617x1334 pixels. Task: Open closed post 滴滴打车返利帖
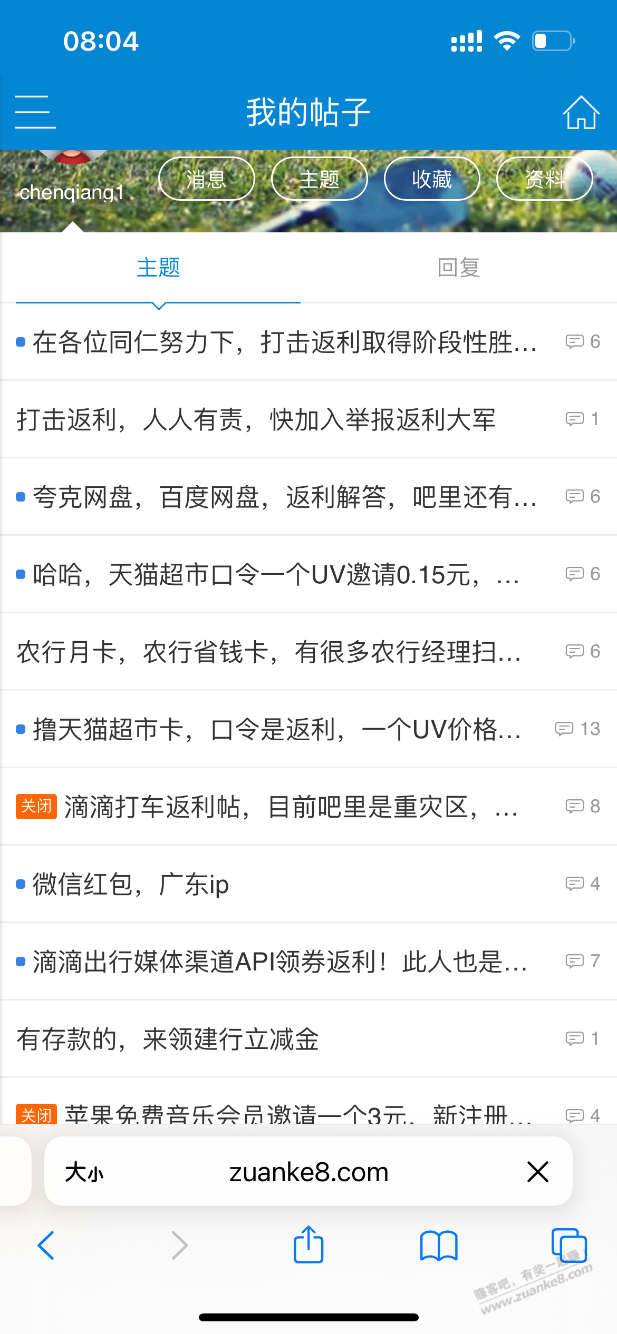(x=290, y=807)
